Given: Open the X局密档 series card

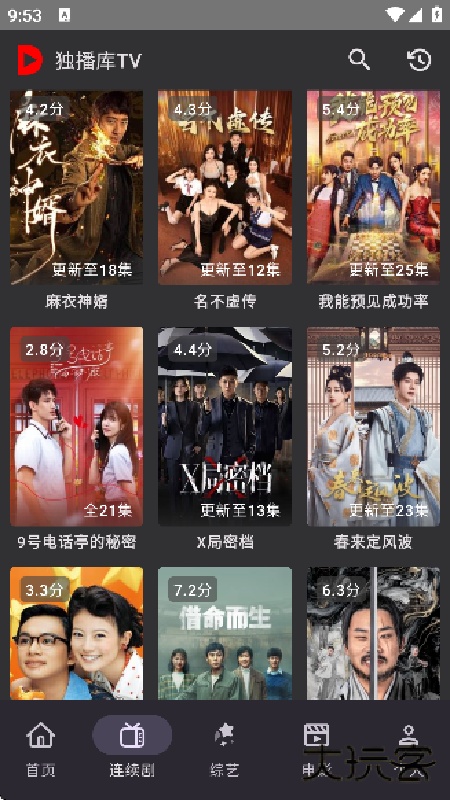Looking at the screenshot, I should click(225, 439).
